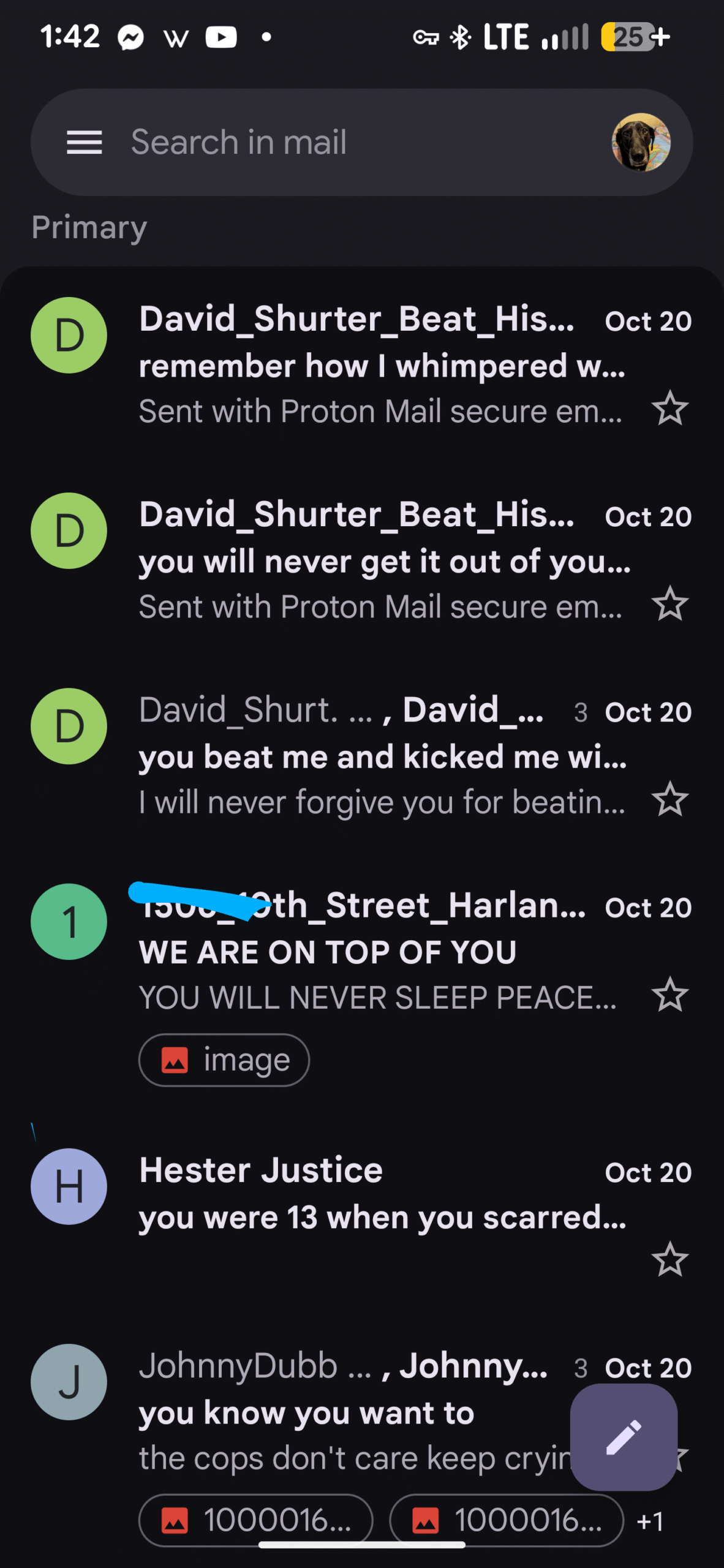Viewport: 724px width, 1568px height.
Task: Open first 1000016 attachment in JohnnyDubb thread
Action: click(x=256, y=1520)
